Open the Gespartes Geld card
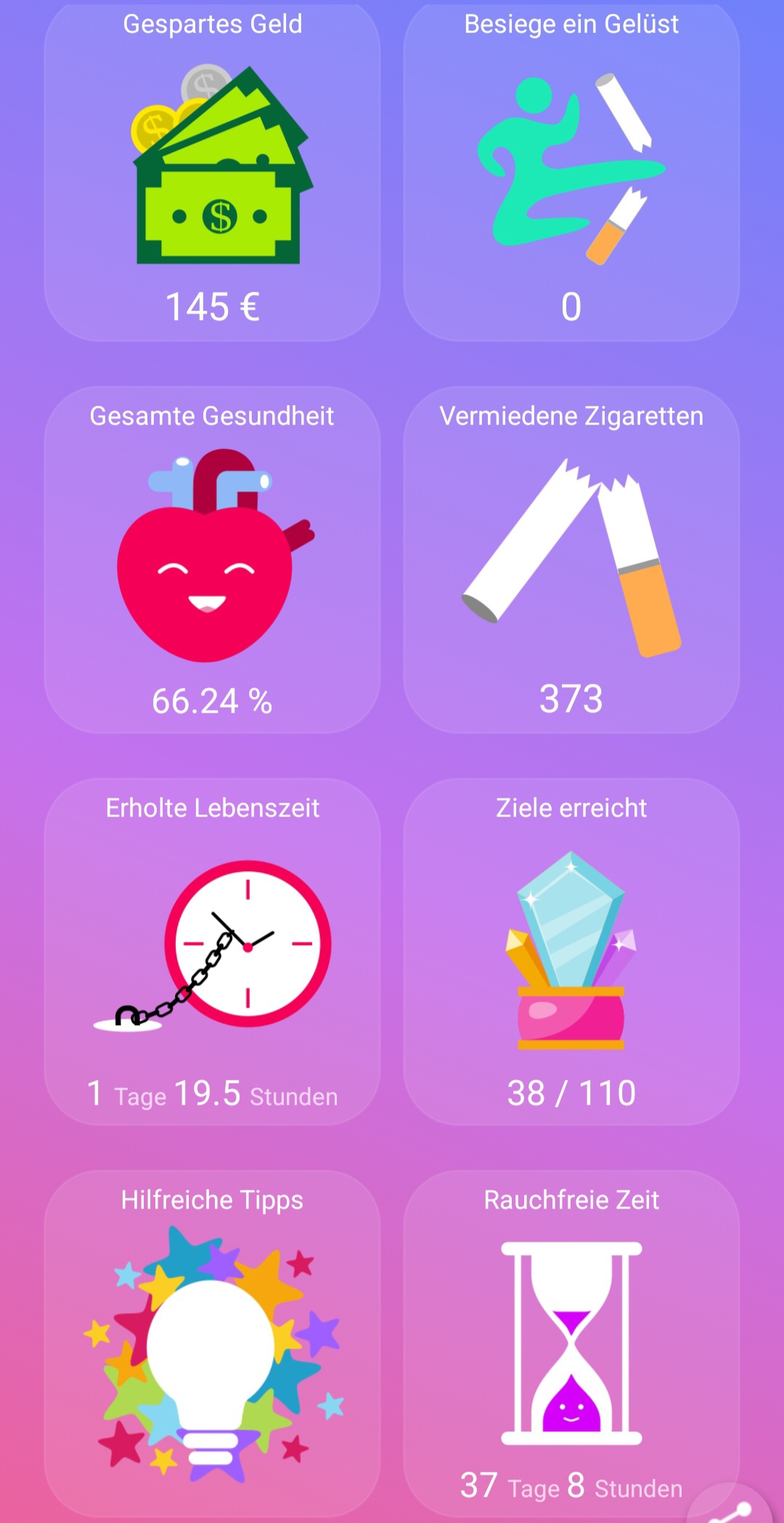The height and width of the screenshot is (1523, 784). [x=212, y=171]
